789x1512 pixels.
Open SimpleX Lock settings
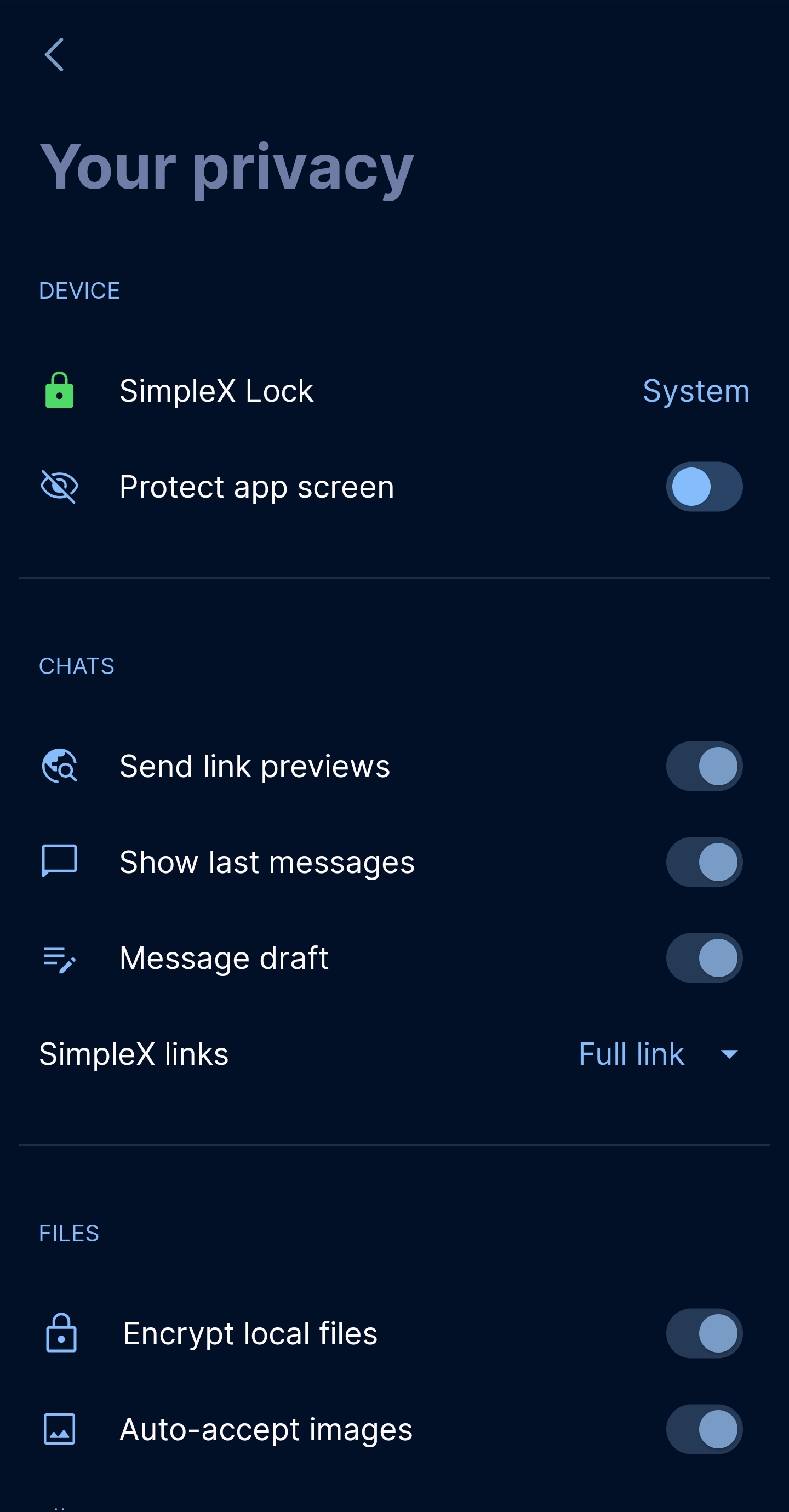[393, 391]
